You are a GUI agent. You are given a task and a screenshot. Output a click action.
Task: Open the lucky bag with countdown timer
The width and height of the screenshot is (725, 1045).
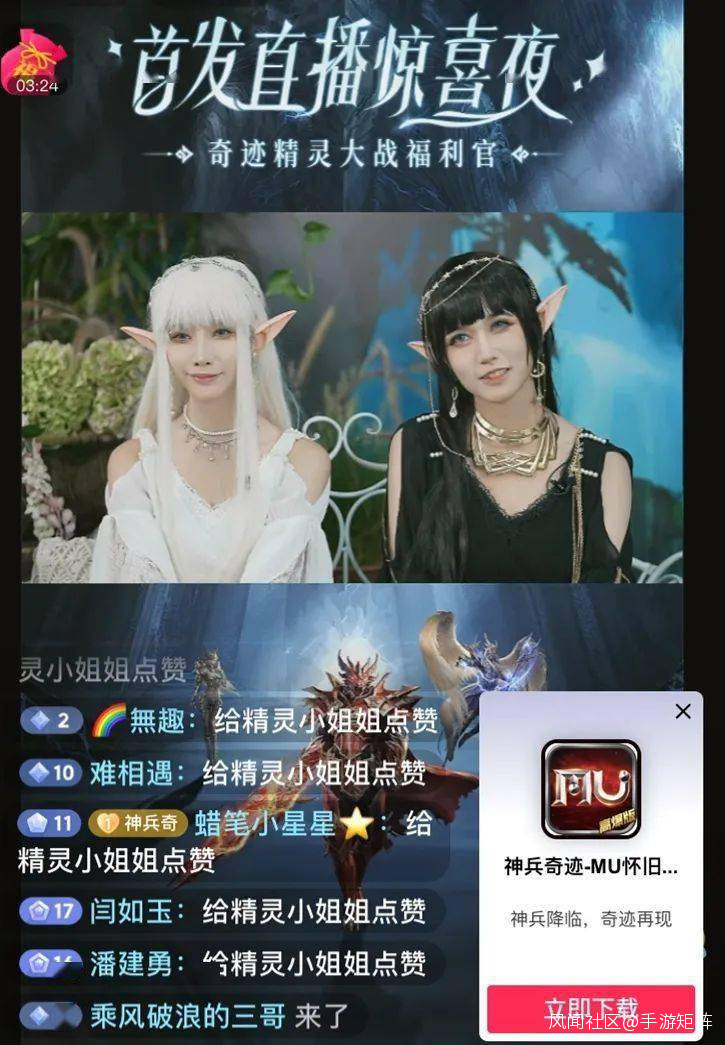(x=33, y=64)
